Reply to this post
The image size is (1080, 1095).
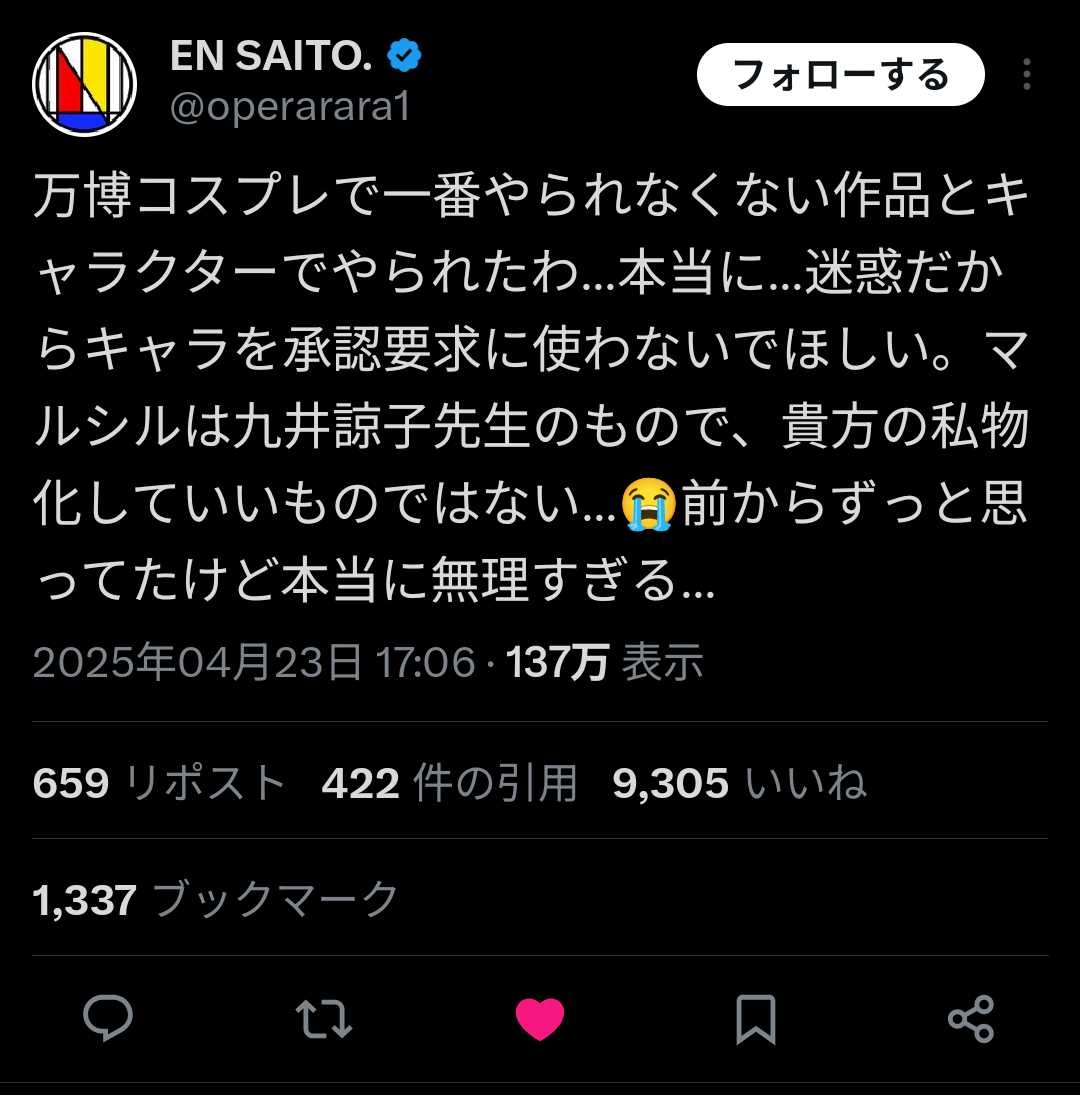point(108,1018)
